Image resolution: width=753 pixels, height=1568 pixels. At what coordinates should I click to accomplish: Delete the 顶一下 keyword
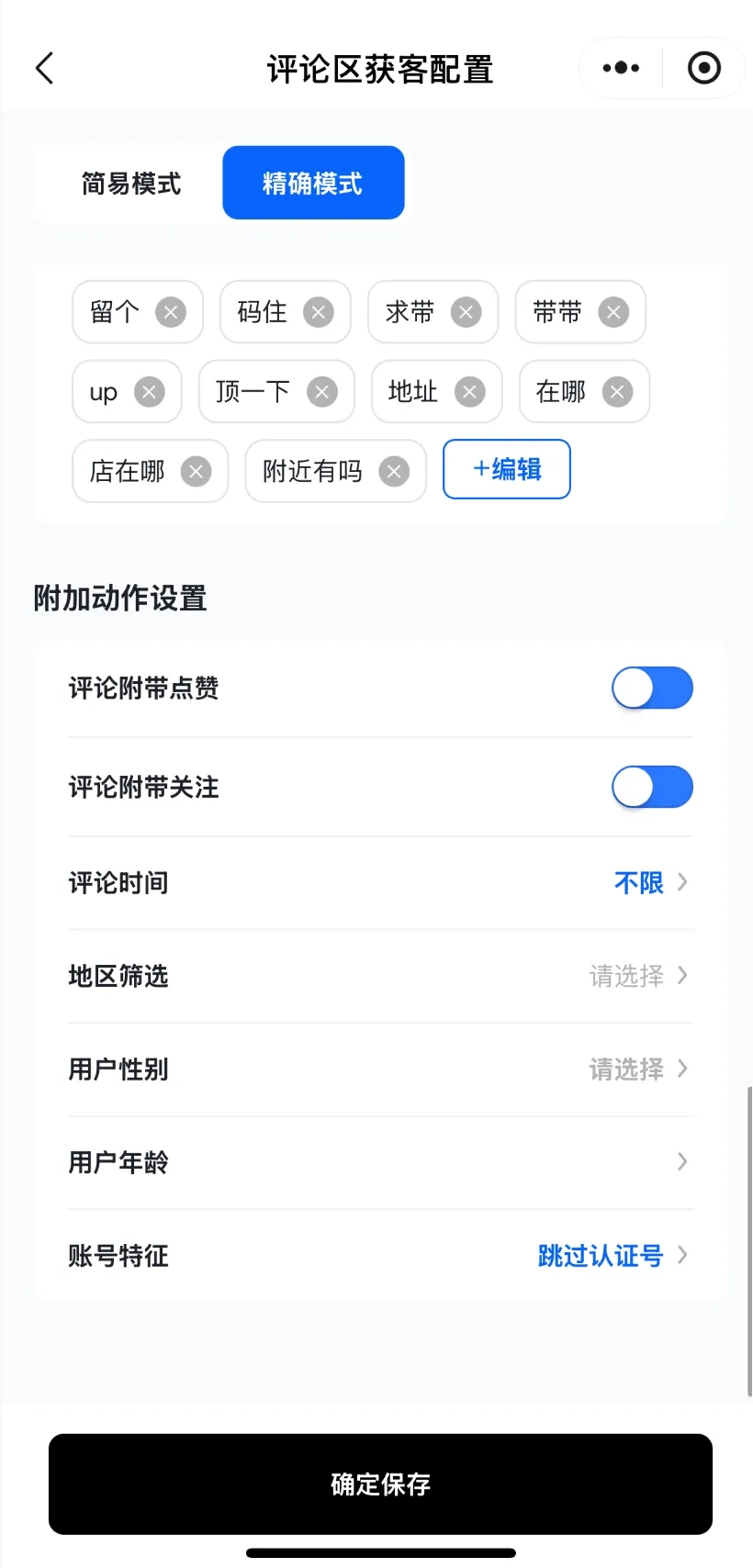[x=322, y=392]
